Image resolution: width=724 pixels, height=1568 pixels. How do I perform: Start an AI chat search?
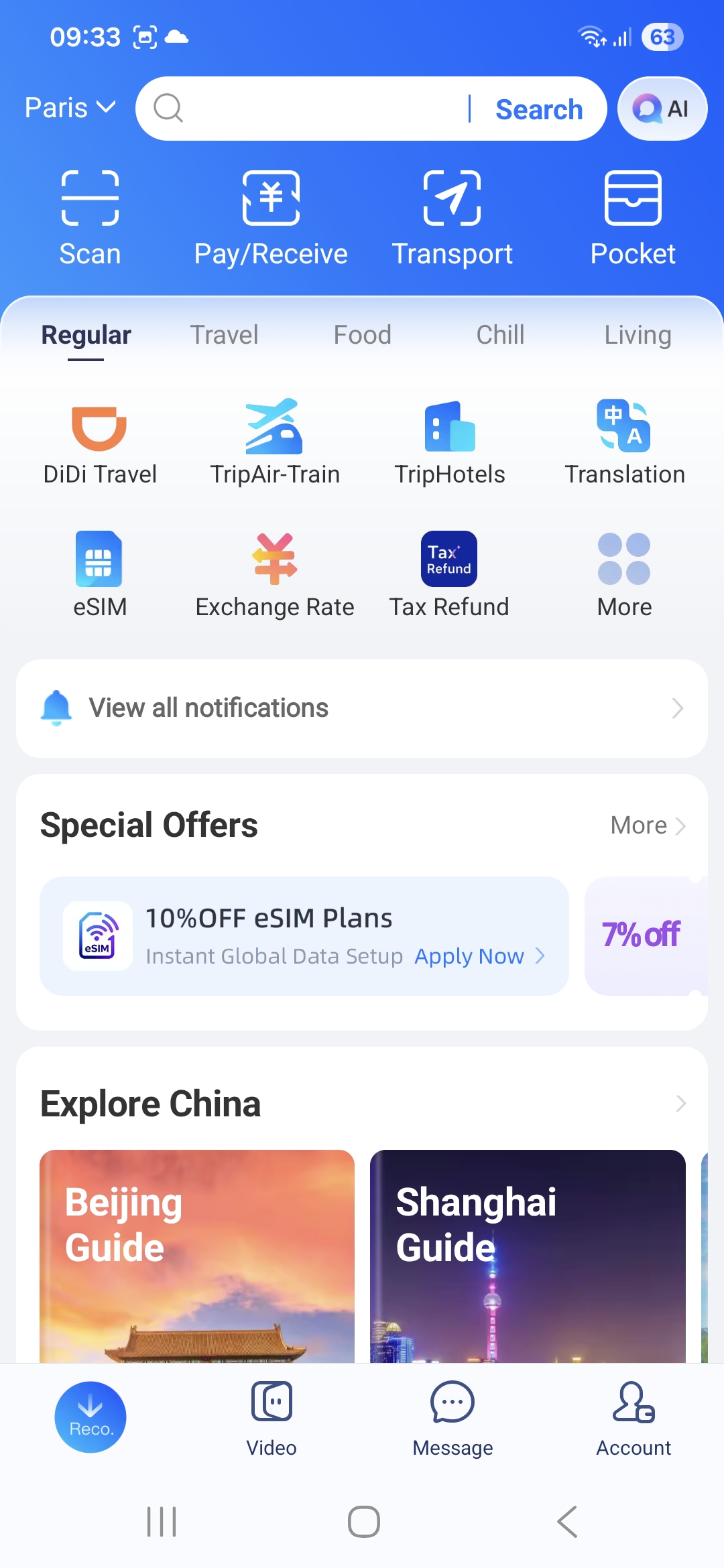[x=662, y=108]
